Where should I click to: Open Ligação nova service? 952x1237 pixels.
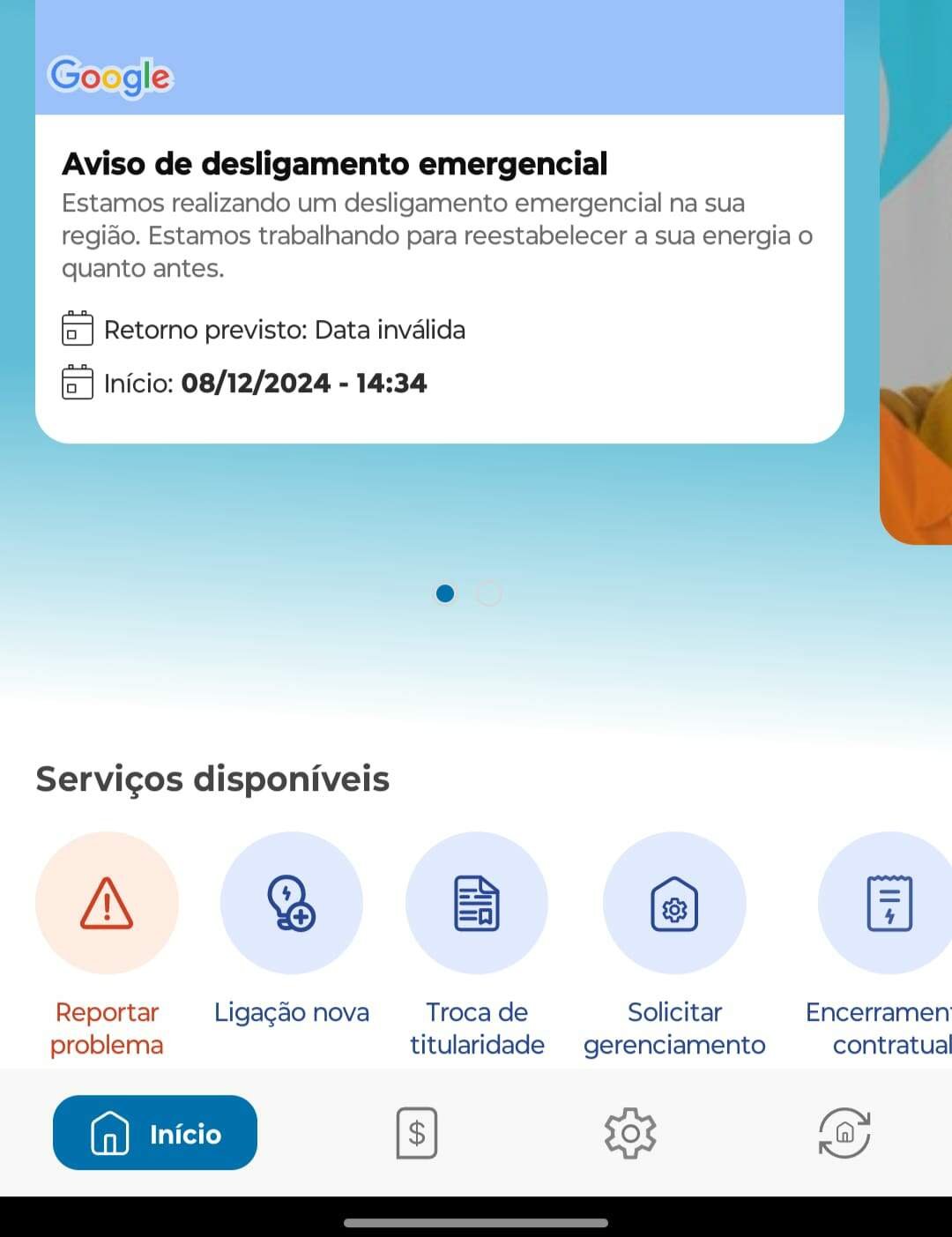coord(291,904)
